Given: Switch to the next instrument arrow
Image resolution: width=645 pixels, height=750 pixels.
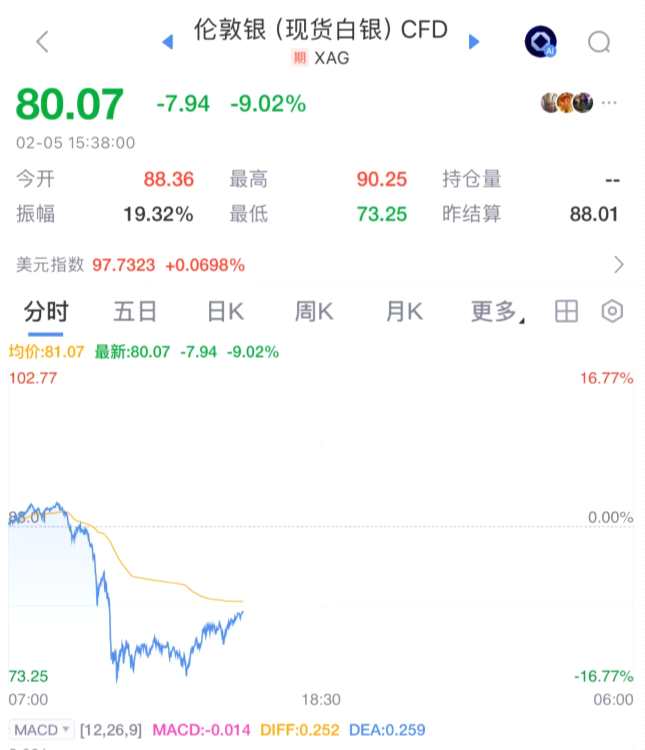Looking at the screenshot, I should pos(474,41).
